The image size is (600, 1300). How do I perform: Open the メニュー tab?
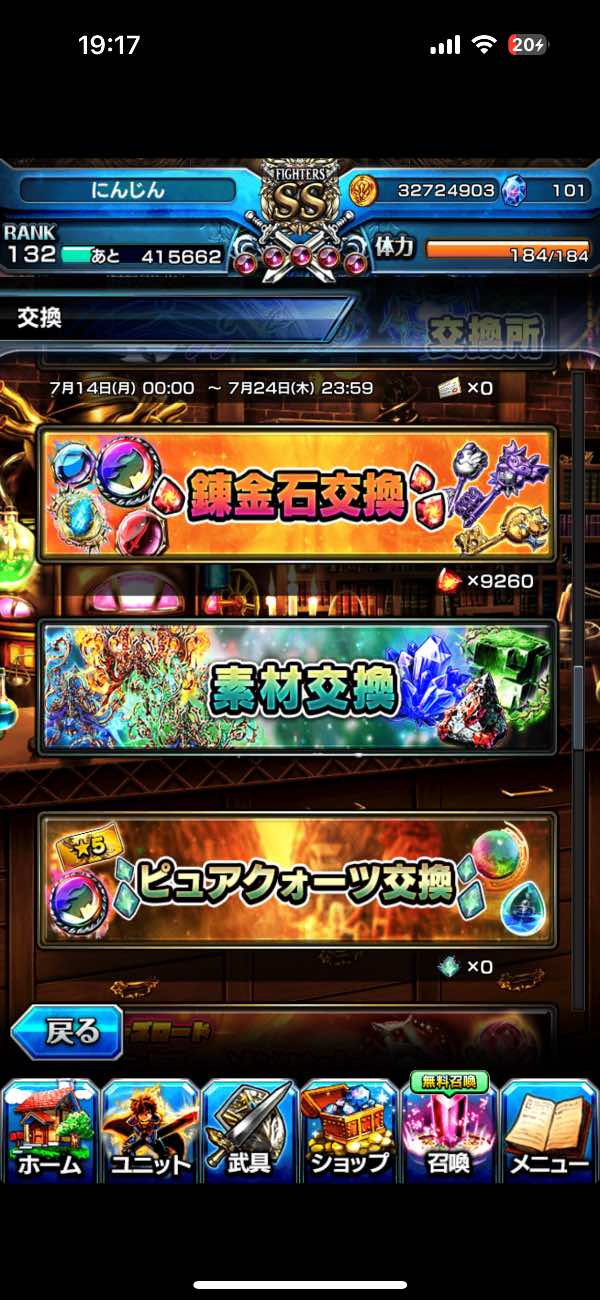pyautogui.click(x=548, y=1132)
